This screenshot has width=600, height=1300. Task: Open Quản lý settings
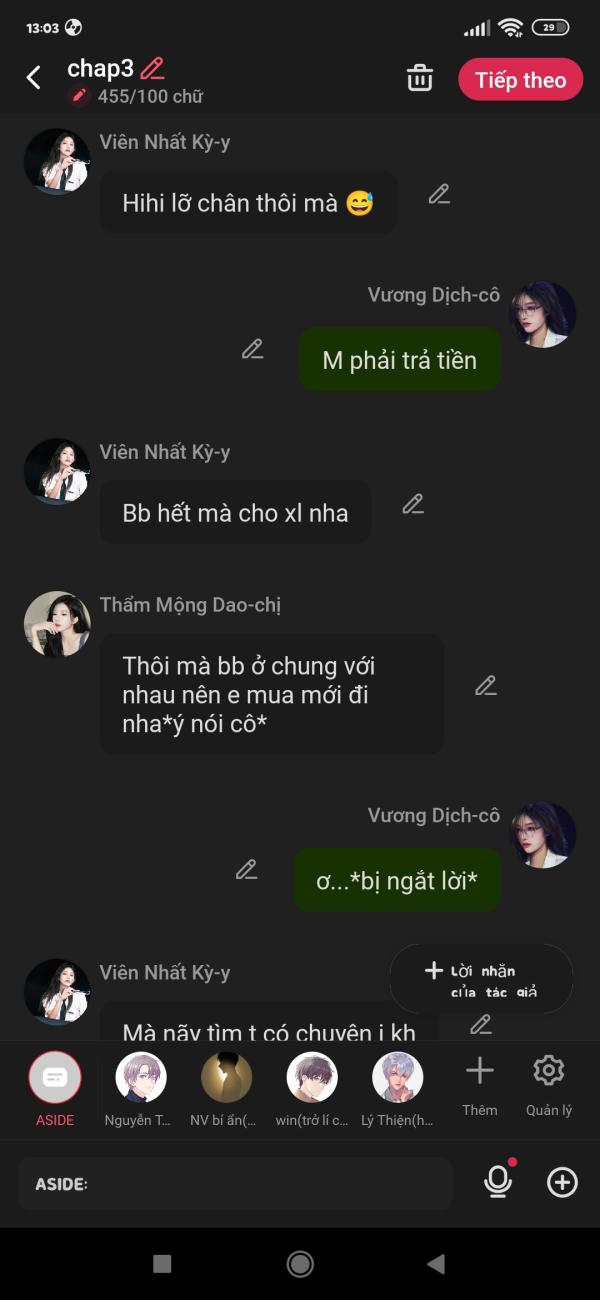[x=549, y=1086]
